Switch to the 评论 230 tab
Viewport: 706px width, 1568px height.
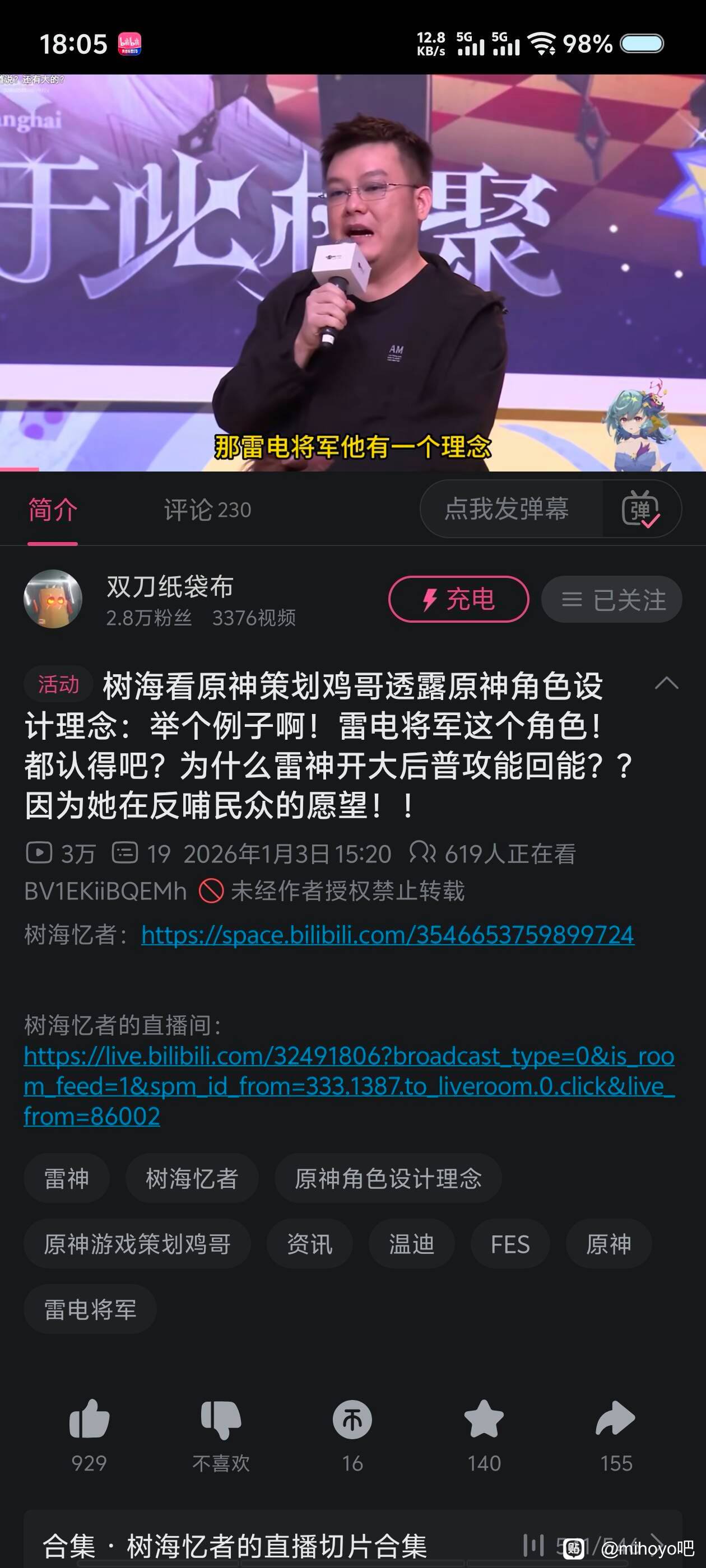[x=207, y=510]
